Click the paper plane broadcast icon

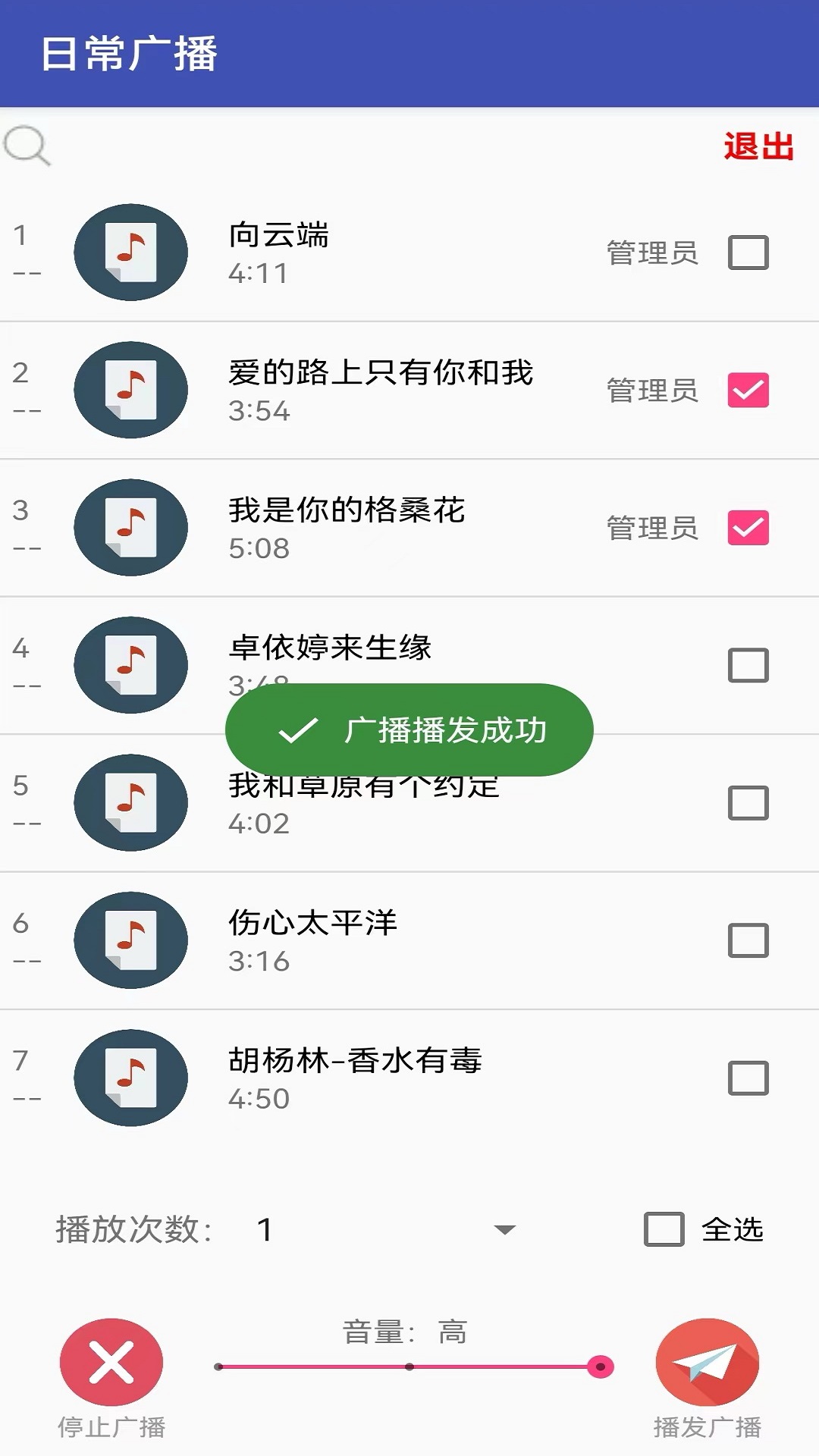click(705, 1363)
